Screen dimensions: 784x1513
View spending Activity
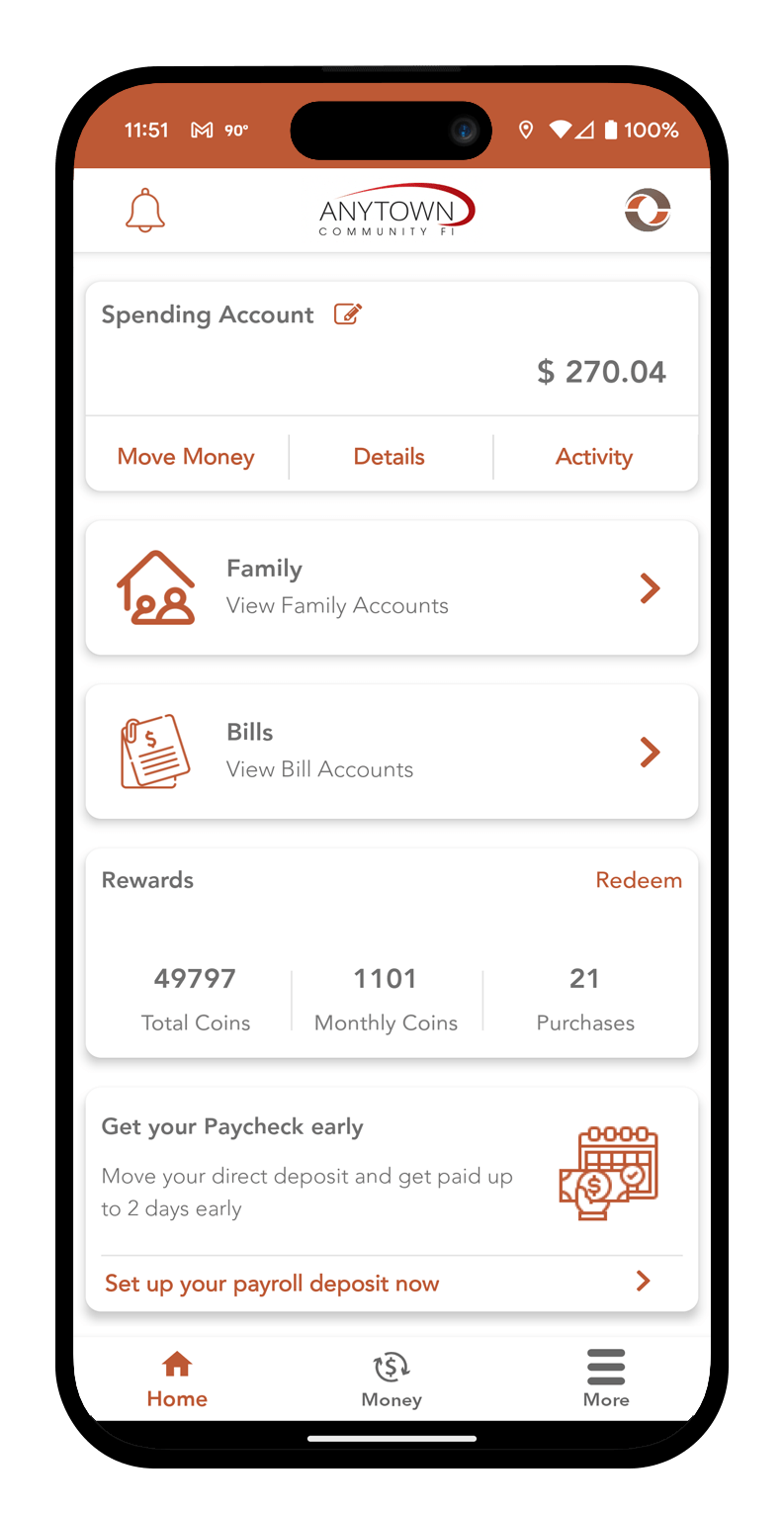(x=593, y=456)
